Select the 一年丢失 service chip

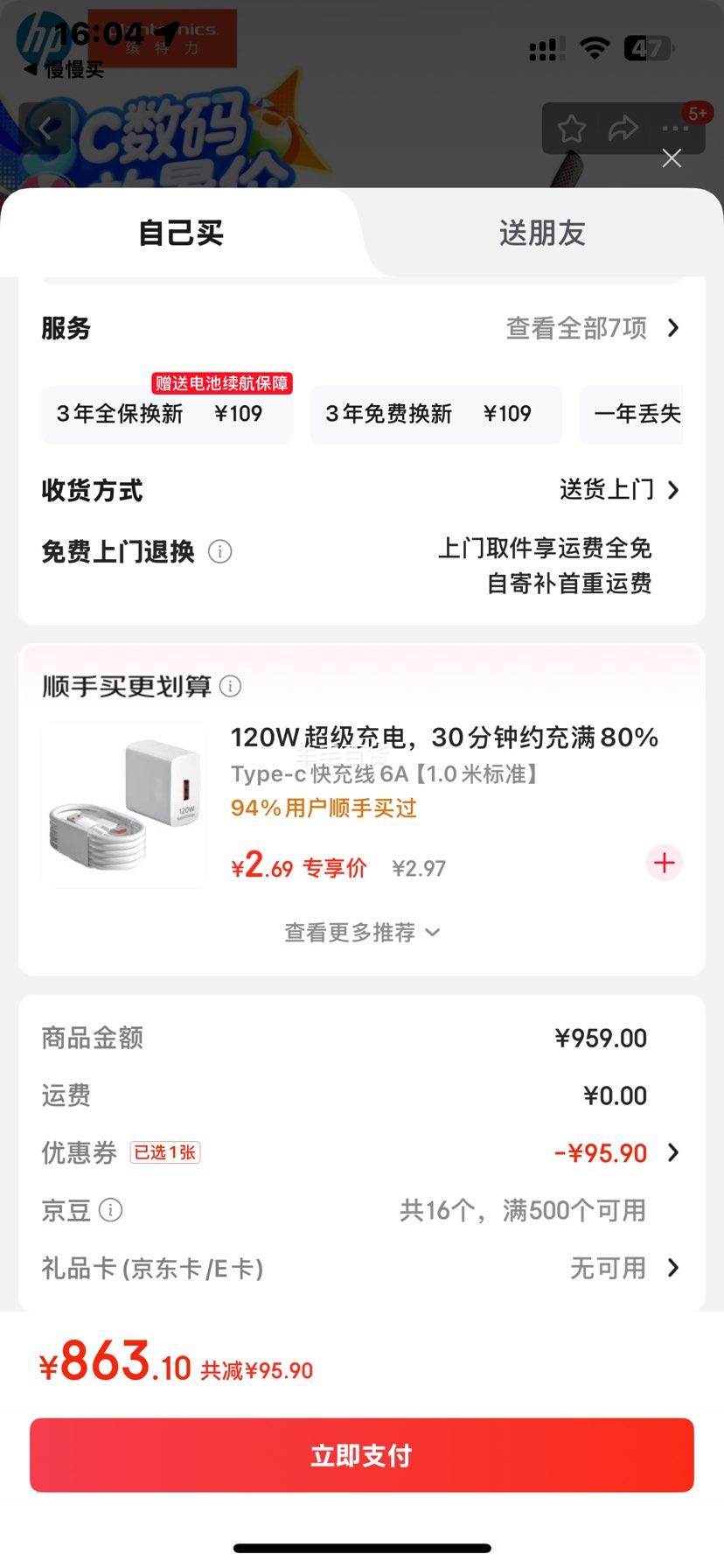coord(637,414)
